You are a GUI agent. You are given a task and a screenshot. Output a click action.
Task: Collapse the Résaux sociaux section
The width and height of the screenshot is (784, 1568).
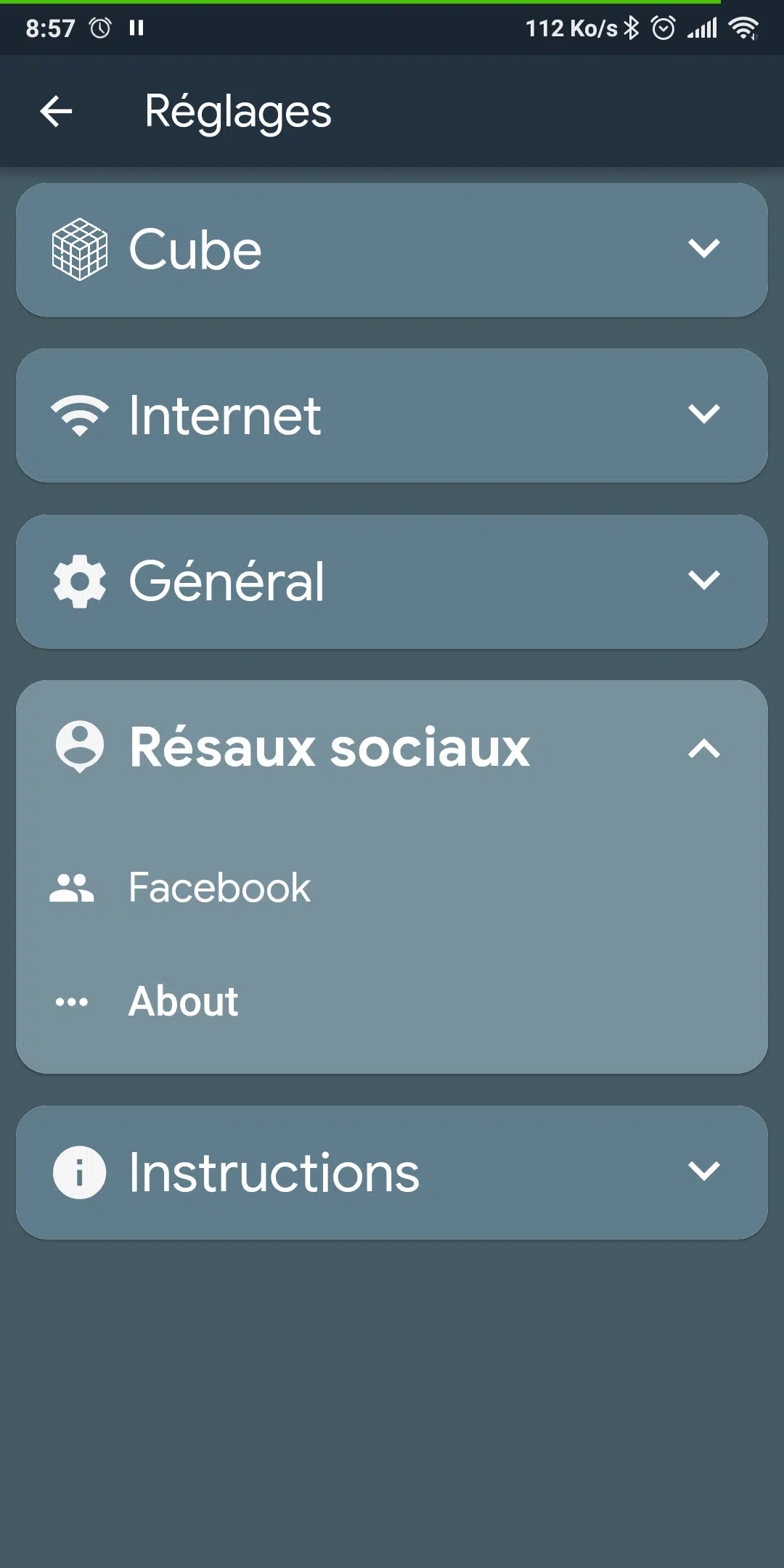point(392,748)
